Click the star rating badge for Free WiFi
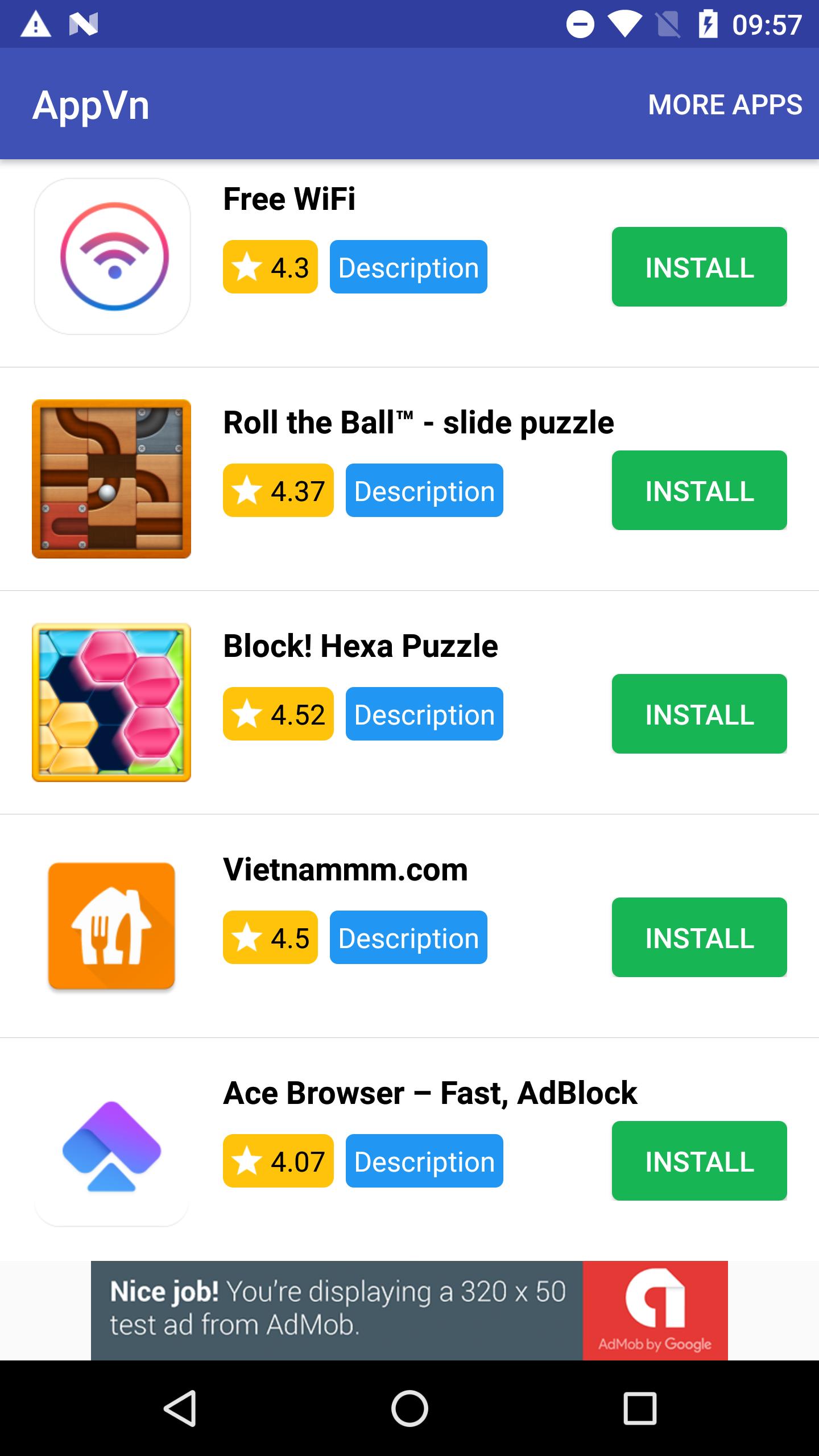The width and height of the screenshot is (819, 1456). pos(269,267)
